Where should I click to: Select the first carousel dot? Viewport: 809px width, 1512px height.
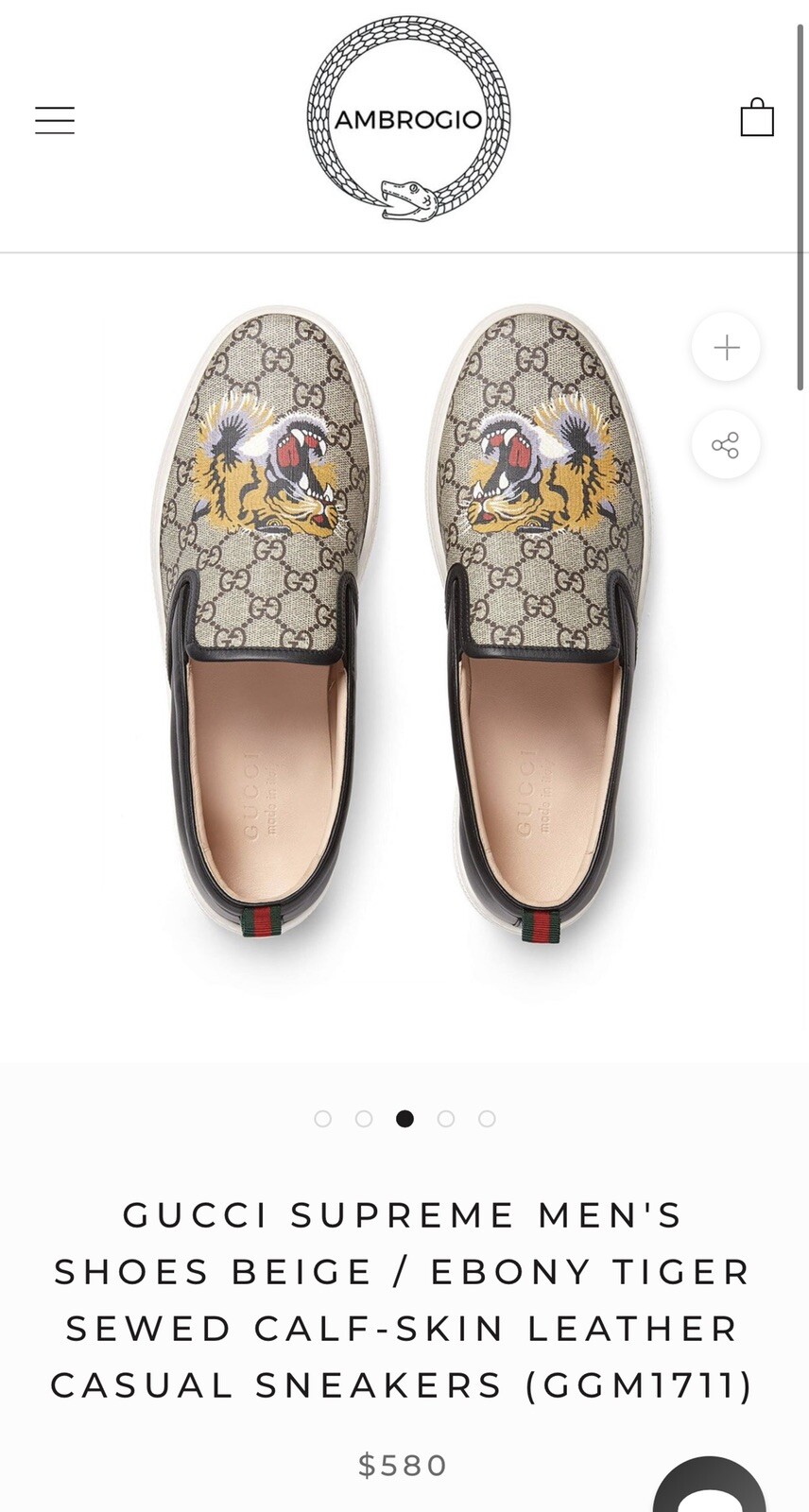[324, 1118]
